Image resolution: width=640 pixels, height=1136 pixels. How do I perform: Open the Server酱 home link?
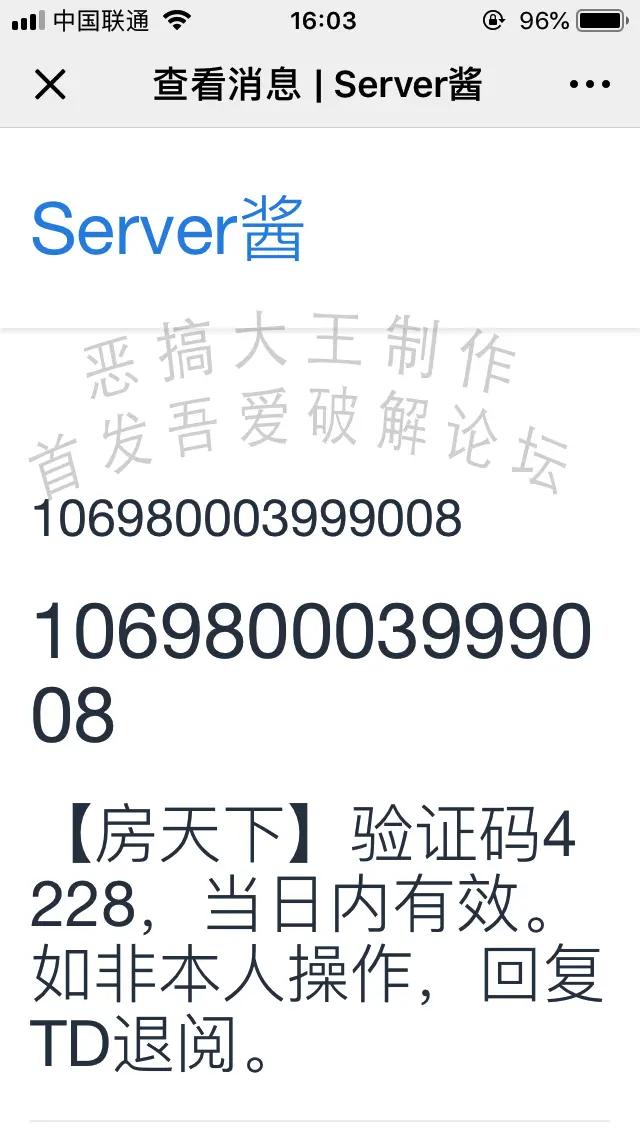(168, 229)
